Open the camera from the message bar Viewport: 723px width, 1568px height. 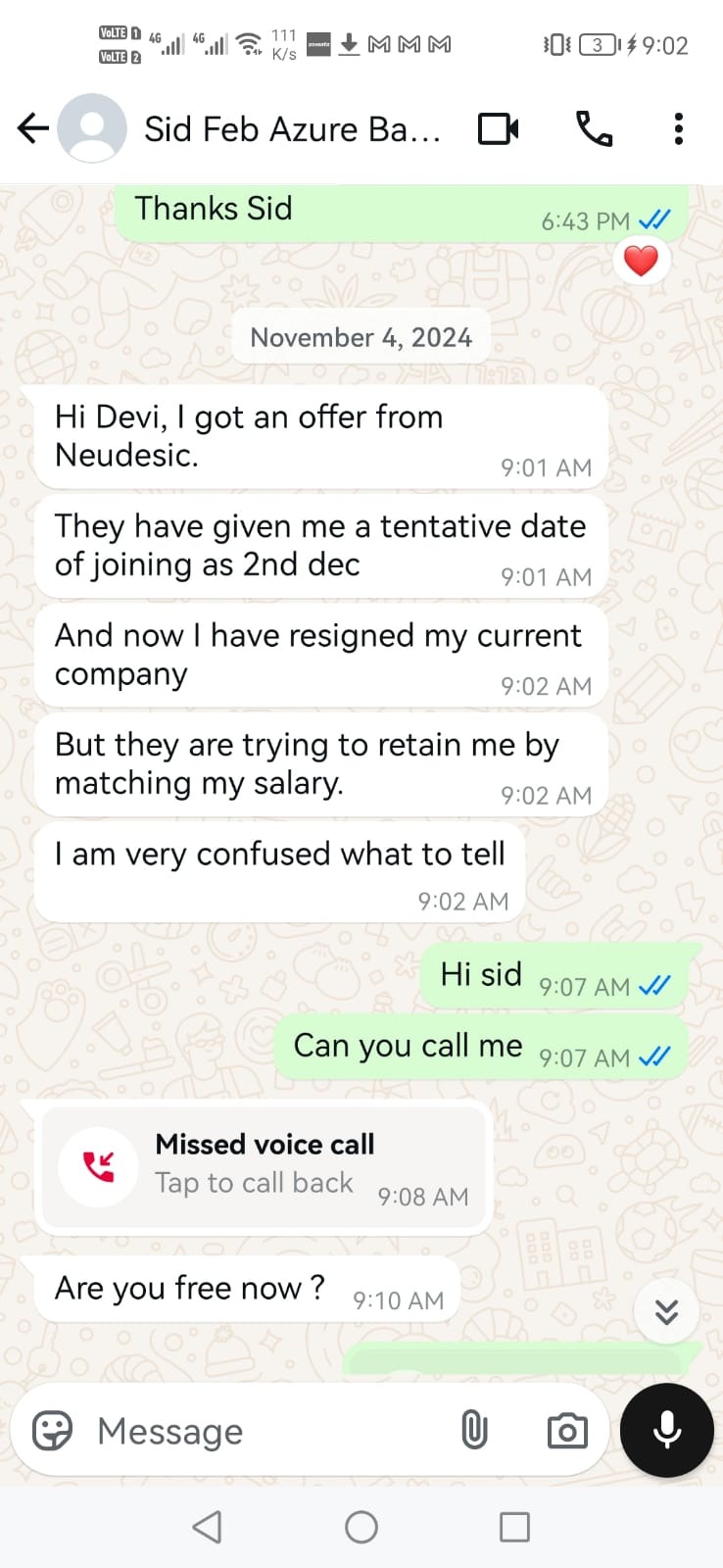(567, 1431)
